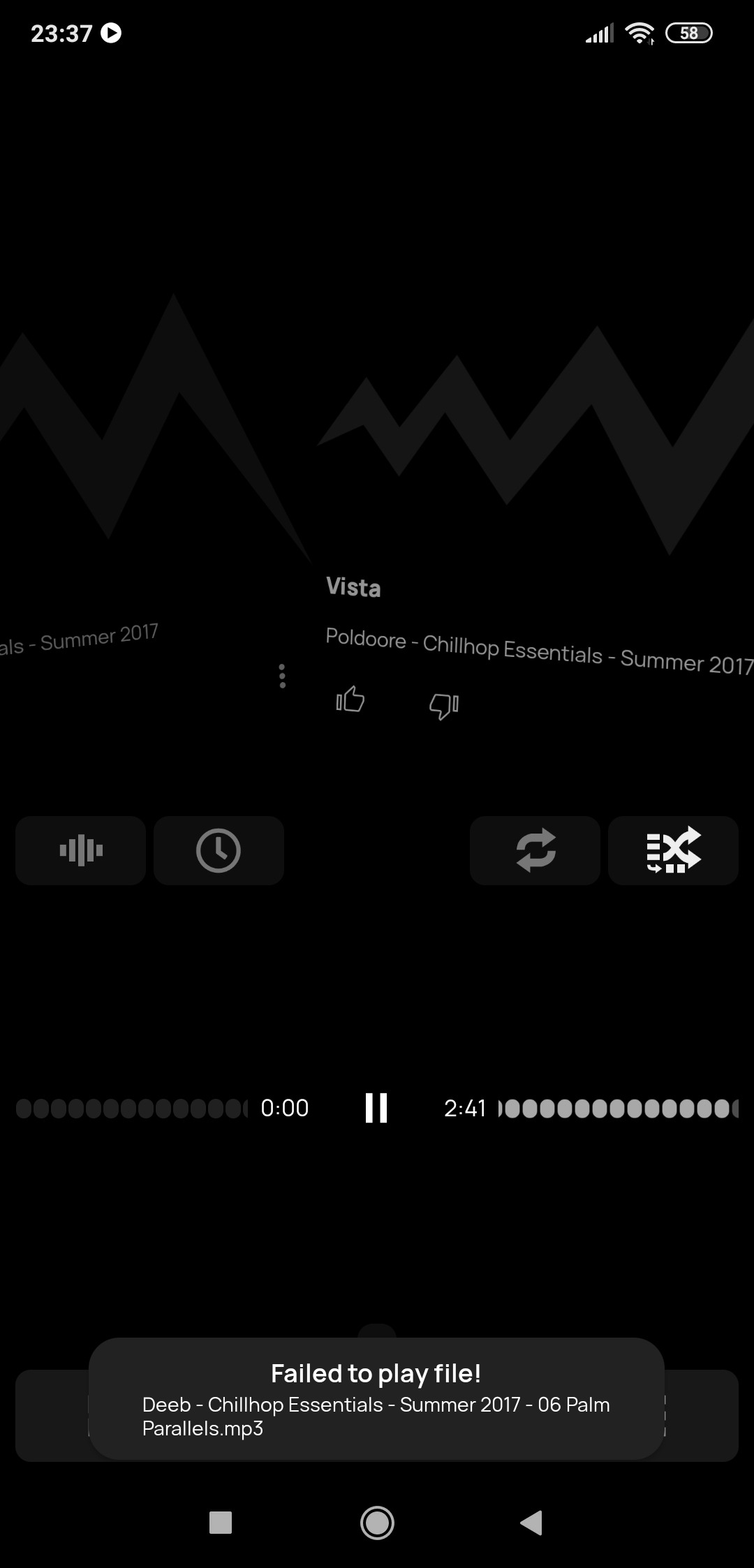Screen dimensions: 754x1568
Task: Open the sleep timer
Action: (x=219, y=850)
